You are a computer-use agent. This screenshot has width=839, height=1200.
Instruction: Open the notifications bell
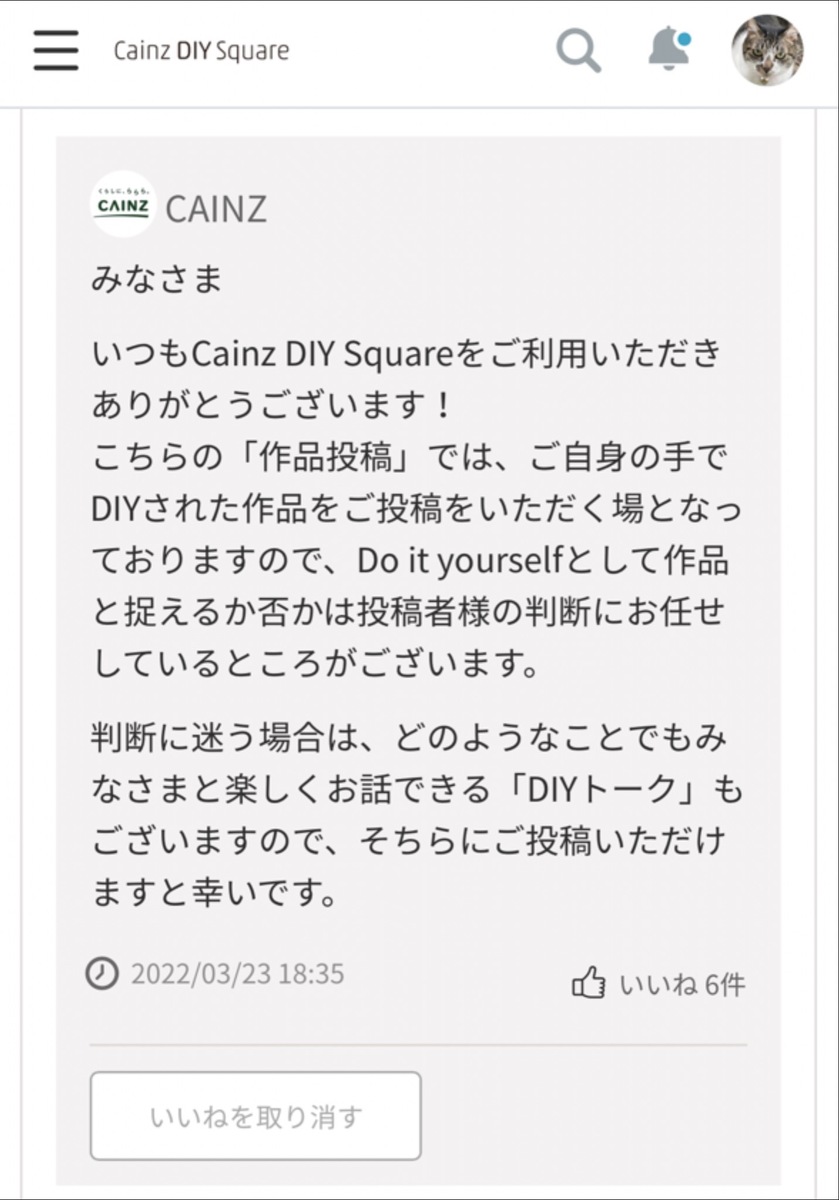tap(668, 49)
